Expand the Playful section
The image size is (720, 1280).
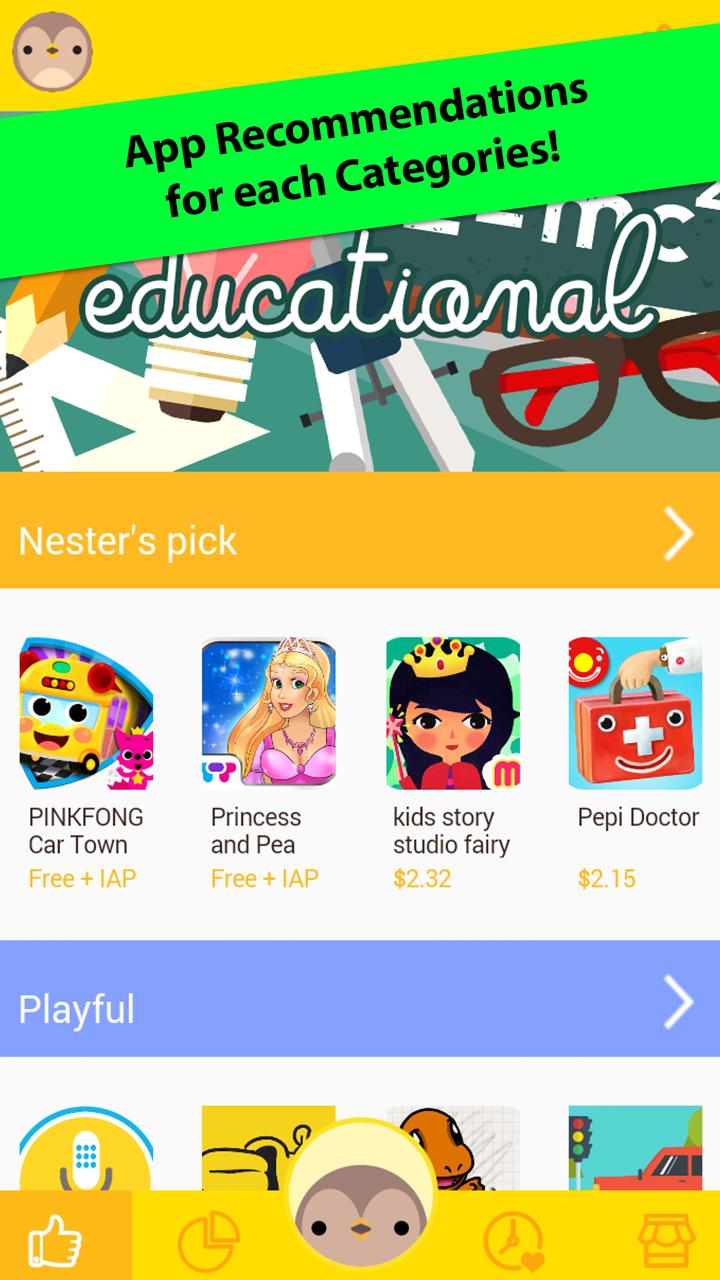pyautogui.click(x=678, y=1003)
